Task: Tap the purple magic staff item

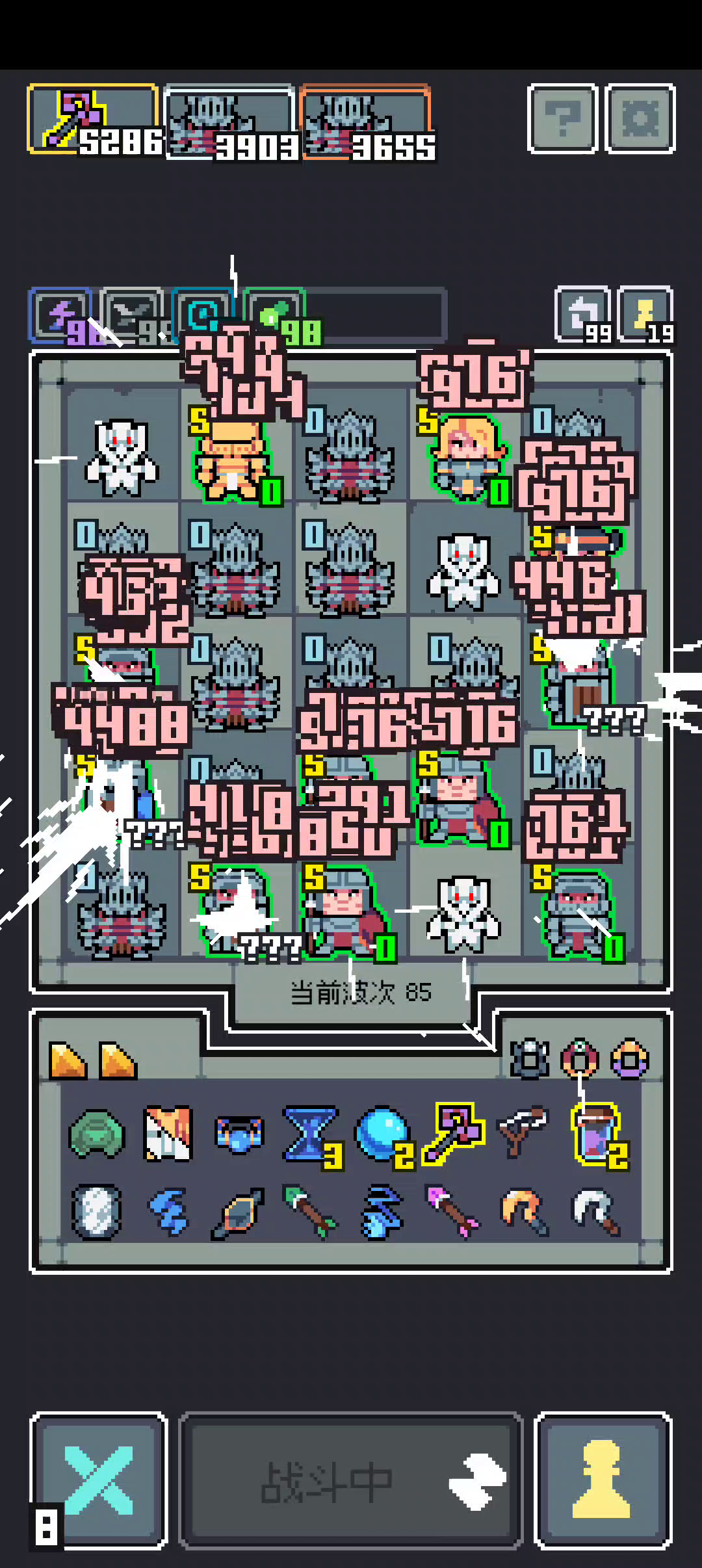Action: pos(454,1133)
